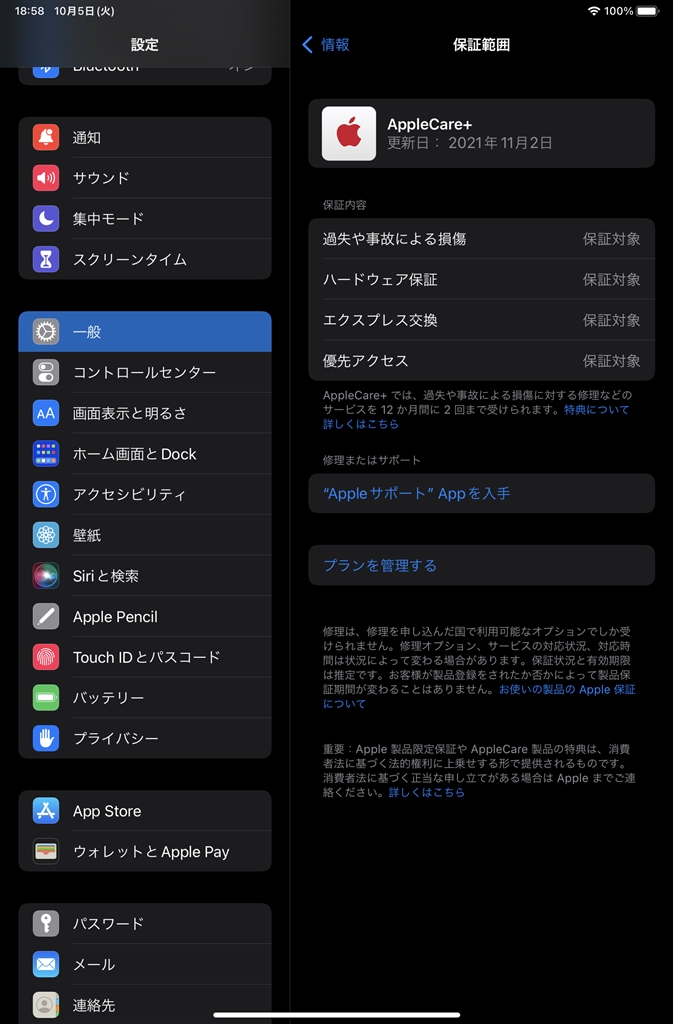Image resolution: width=673 pixels, height=1024 pixels.
Task: Open 通知 settings
Action: coord(145,137)
